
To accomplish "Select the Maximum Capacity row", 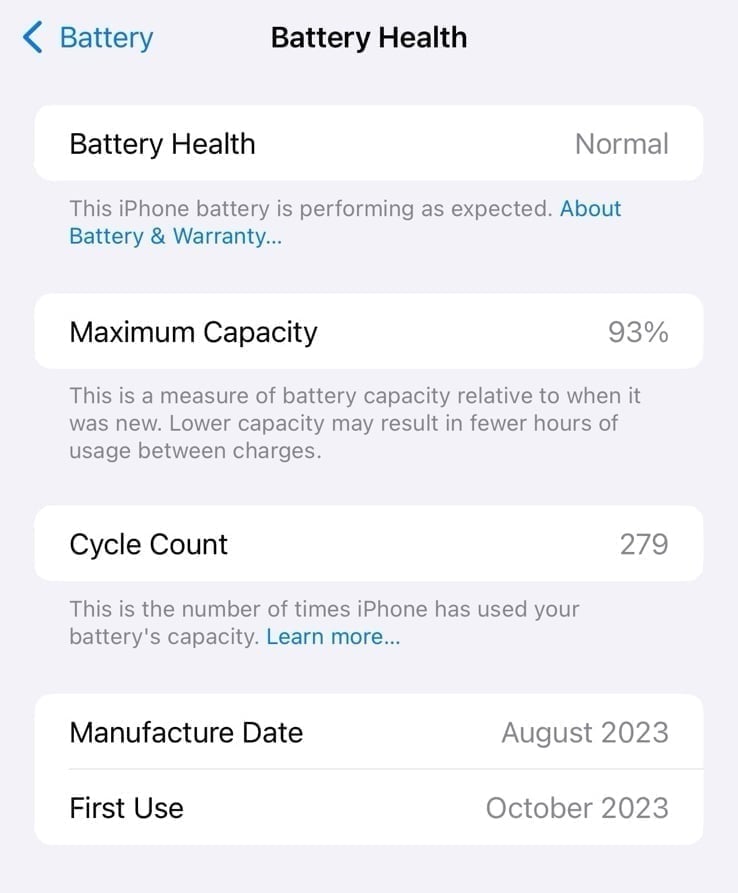I will tap(369, 332).
